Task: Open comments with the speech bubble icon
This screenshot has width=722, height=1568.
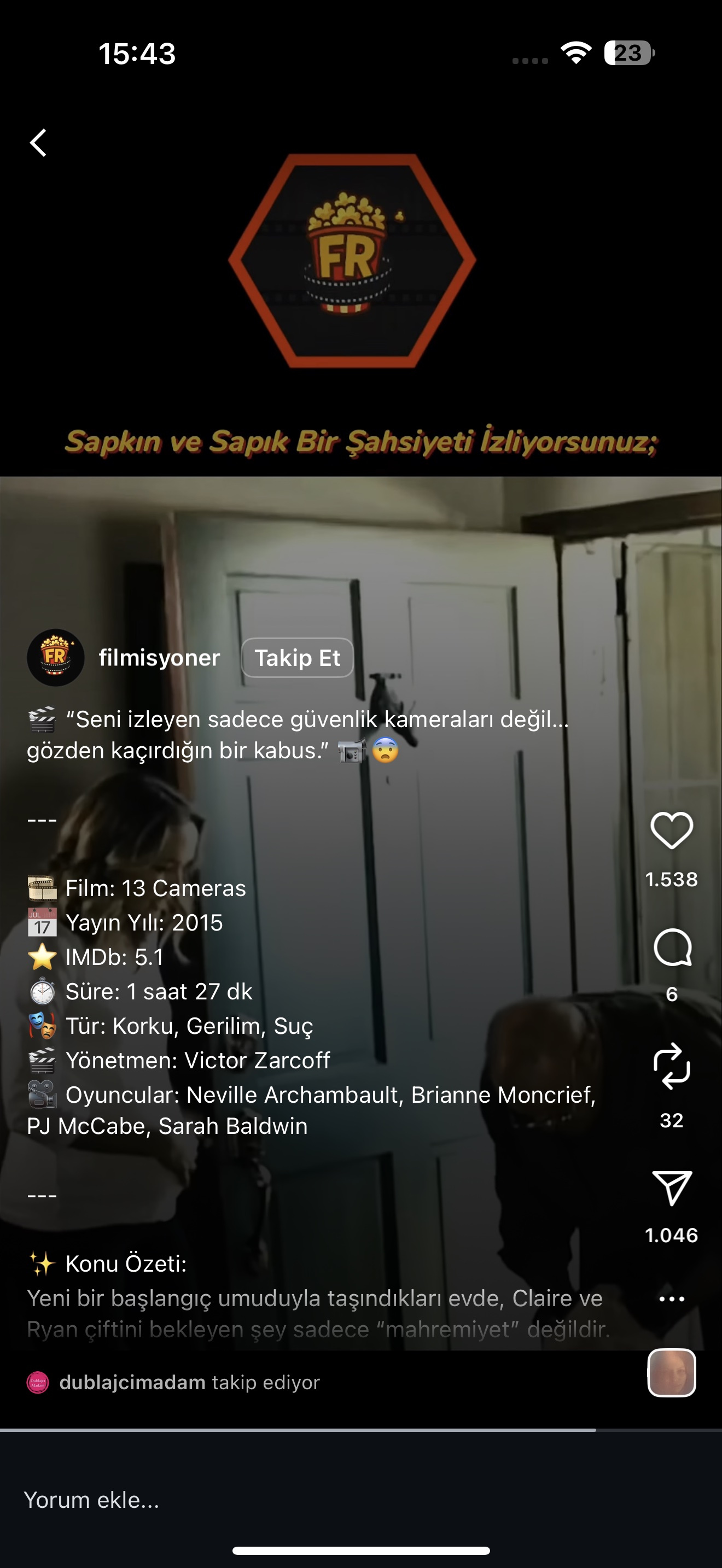Action: (672, 947)
